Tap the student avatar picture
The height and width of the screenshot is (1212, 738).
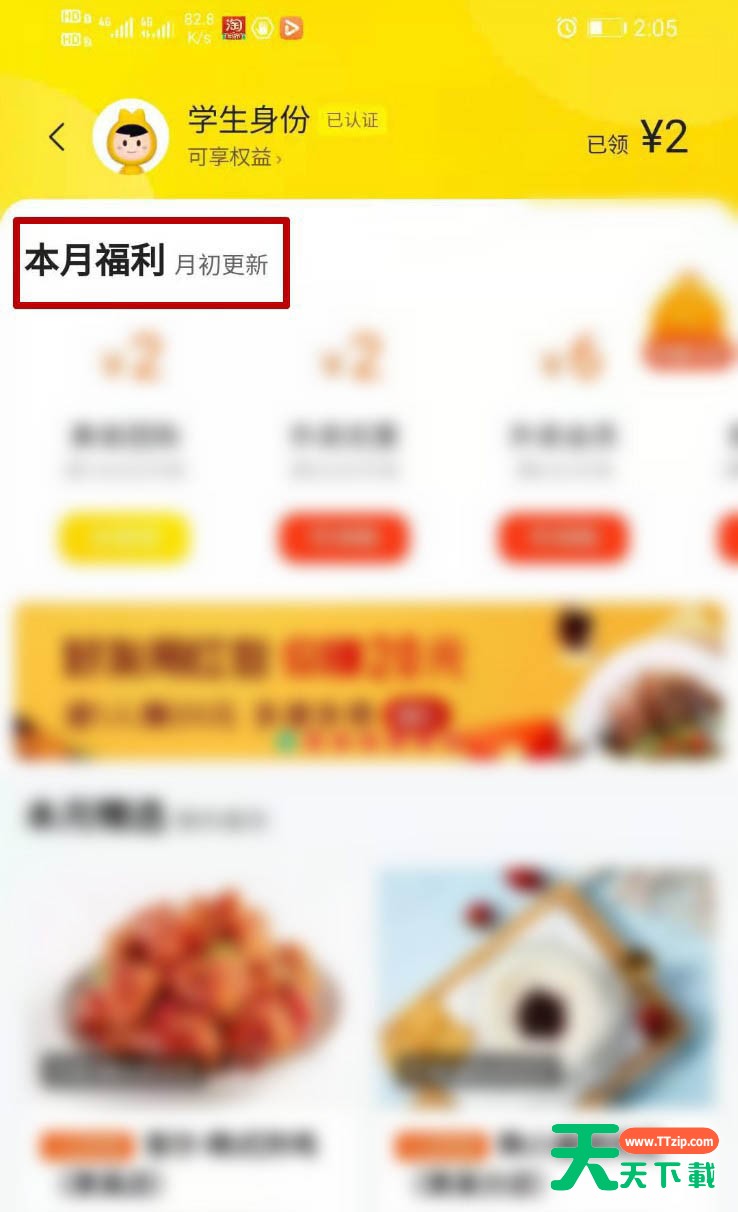[x=130, y=137]
